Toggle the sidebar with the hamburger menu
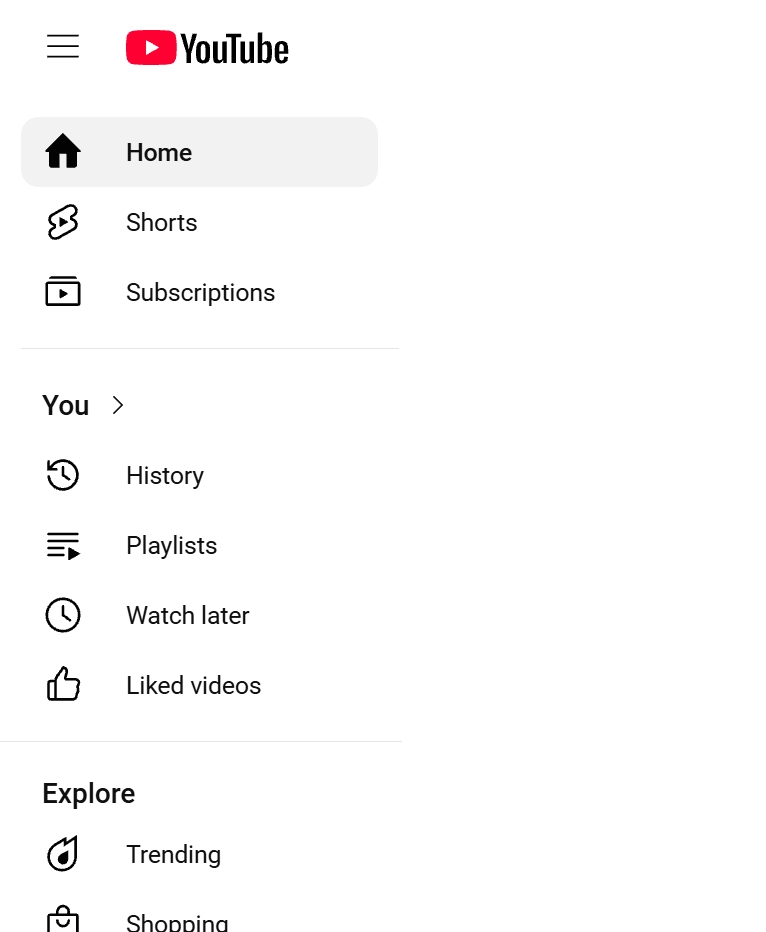 (63, 46)
